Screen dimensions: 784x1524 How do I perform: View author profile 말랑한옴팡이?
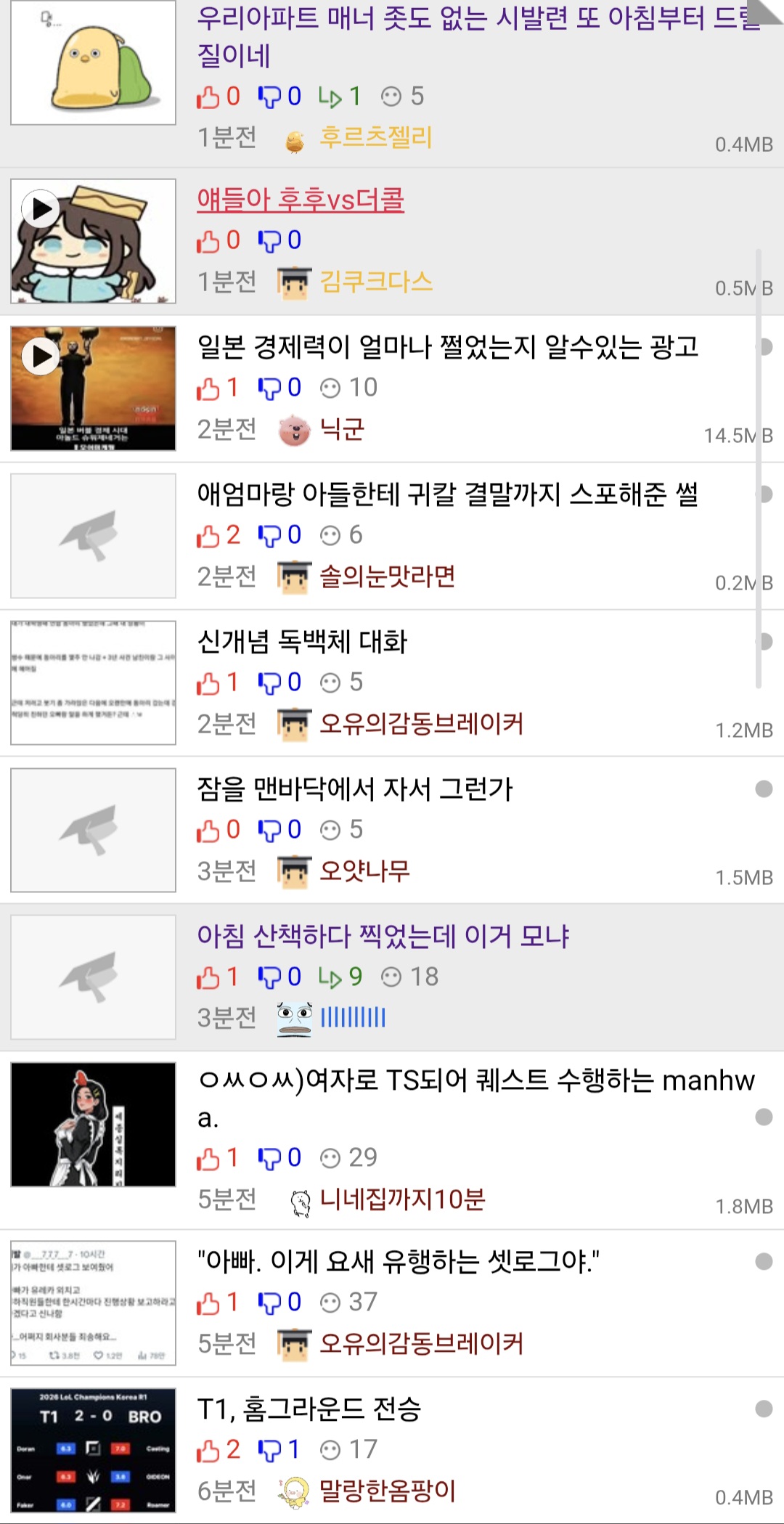(387, 1491)
